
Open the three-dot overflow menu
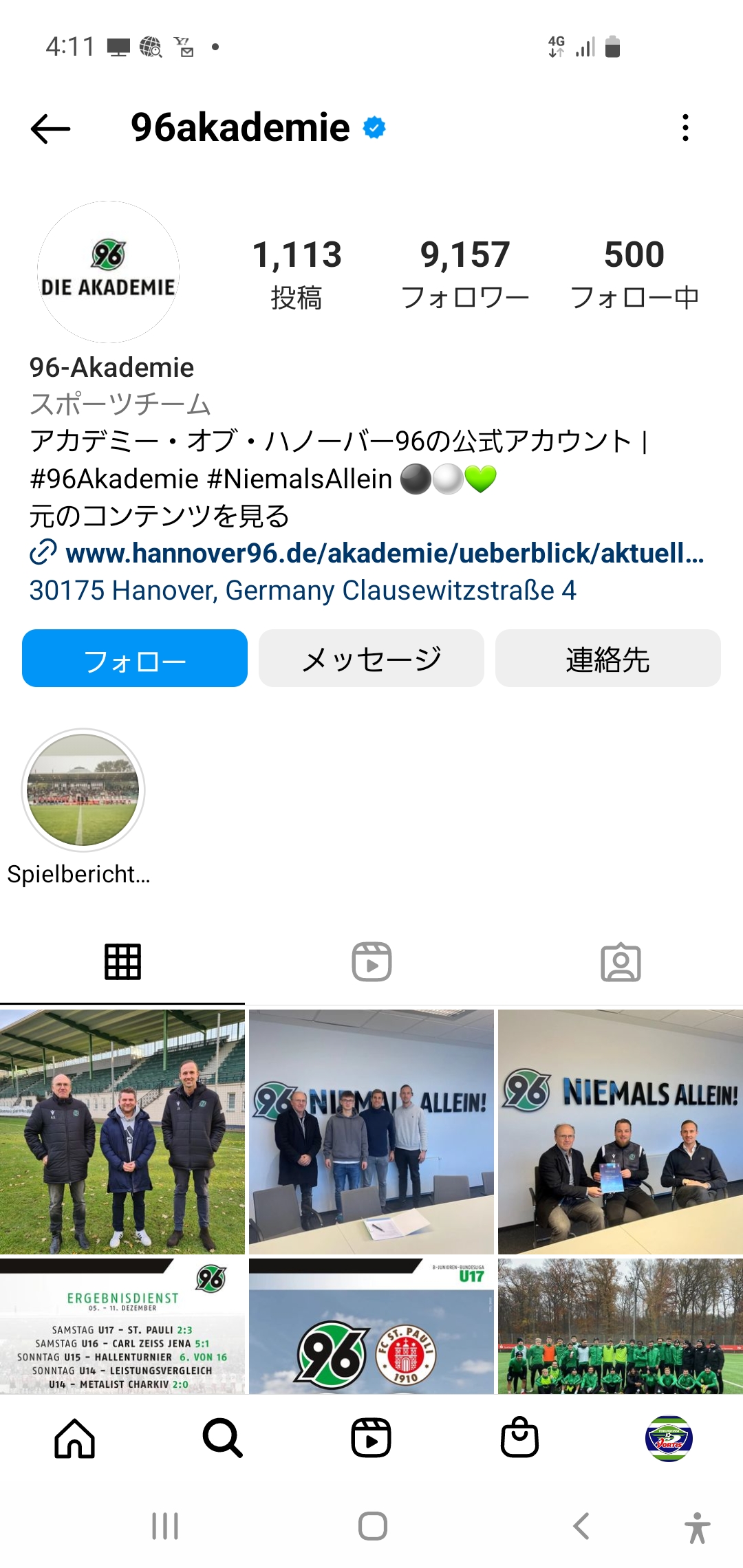pyautogui.click(x=685, y=128)
